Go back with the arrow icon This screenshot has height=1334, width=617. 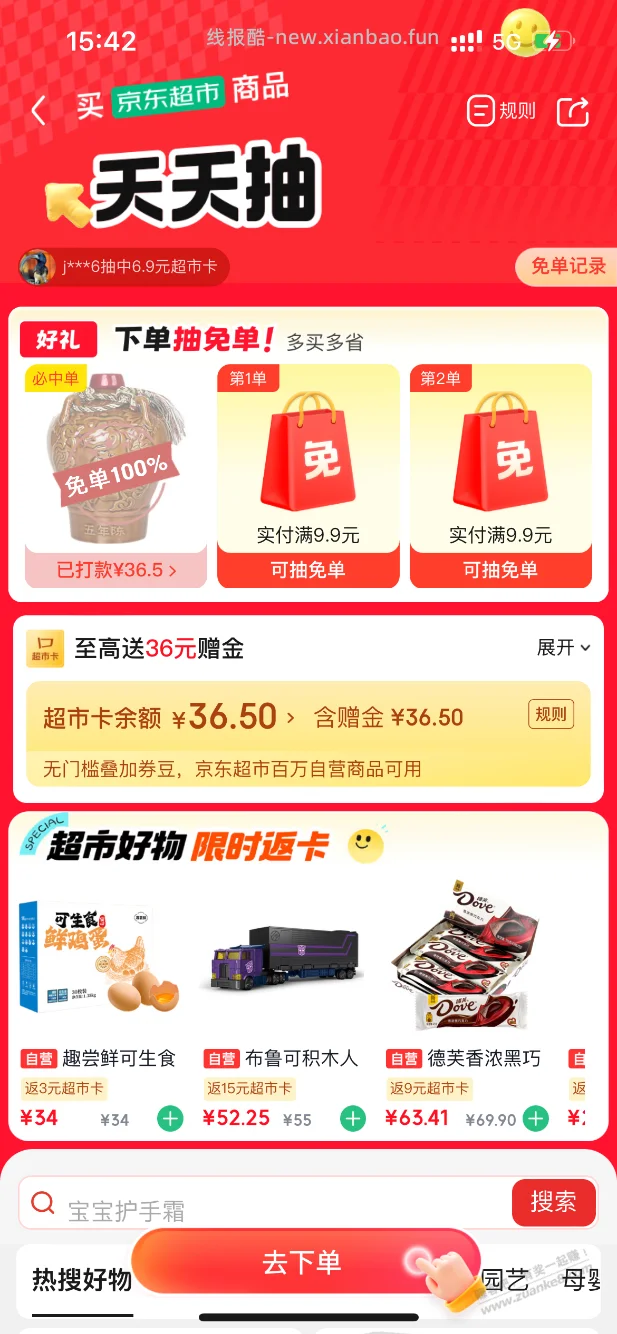[39, 110]
